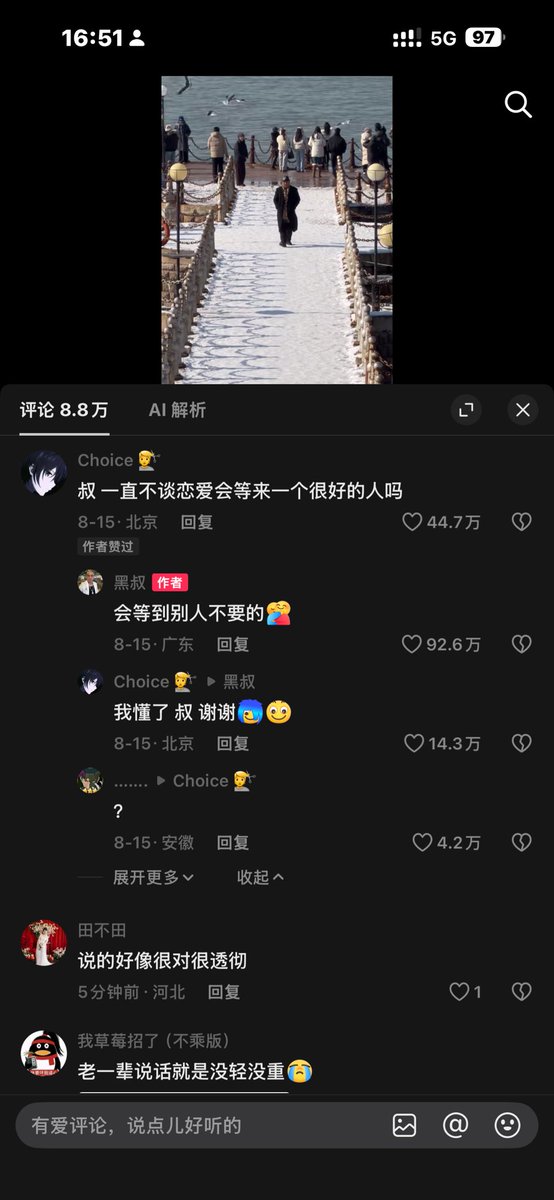Open the emoji picker
The image size is (554, 1200).
[508, 1125]
